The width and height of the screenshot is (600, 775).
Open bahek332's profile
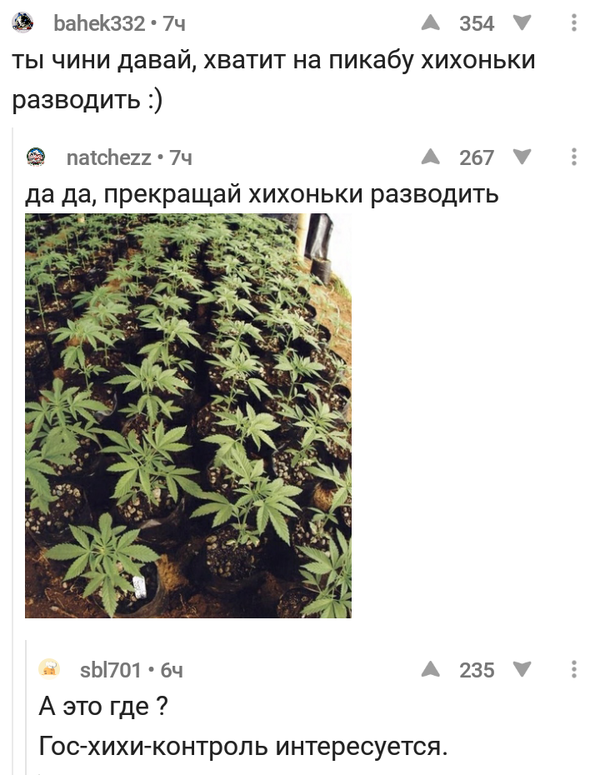click(x=98, y=24)
